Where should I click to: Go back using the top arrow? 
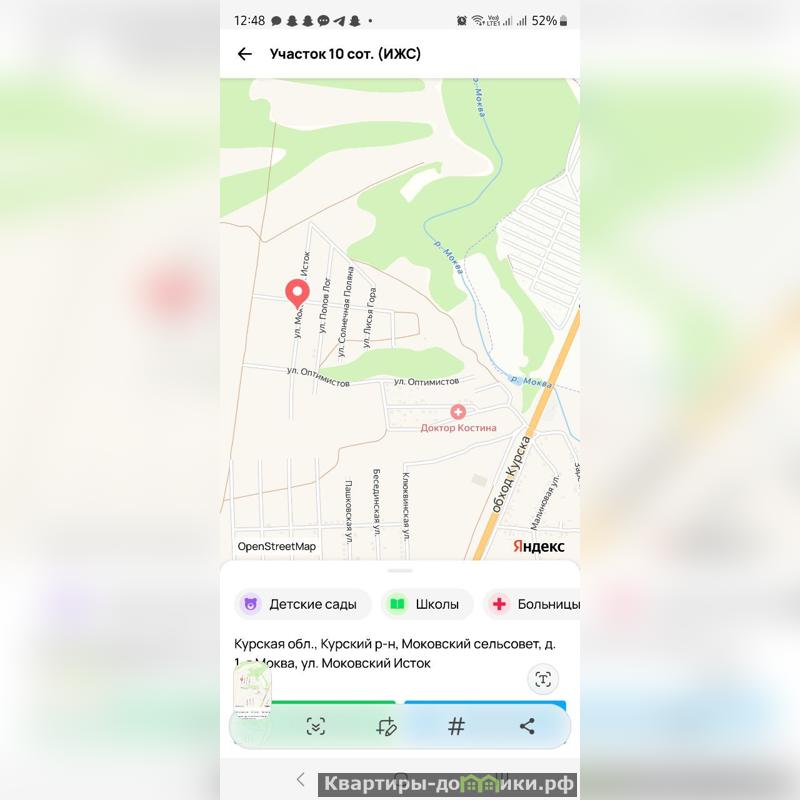(245, 54)
